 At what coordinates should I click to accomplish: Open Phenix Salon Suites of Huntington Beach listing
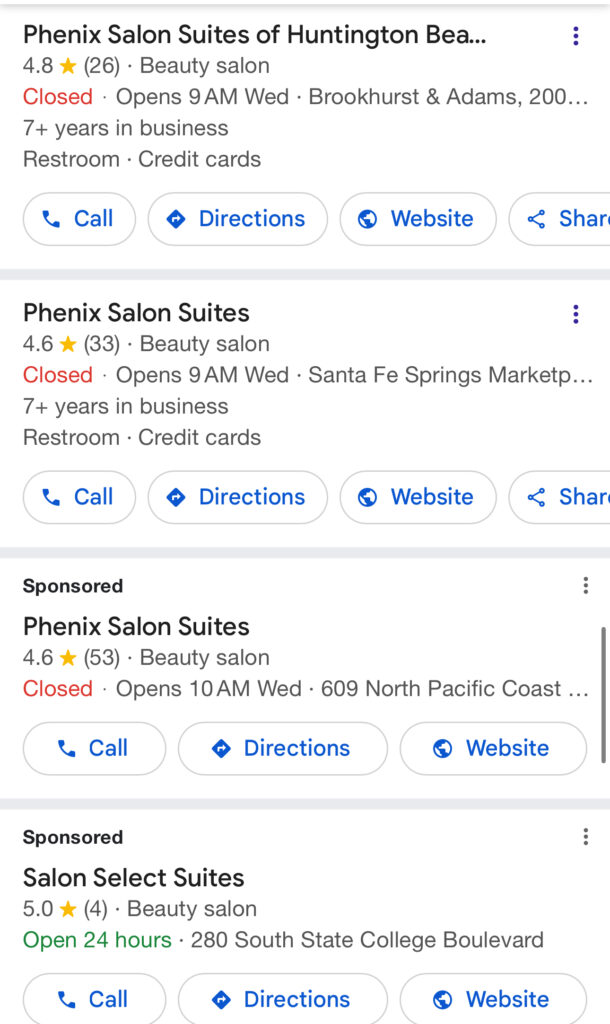click(254, 35)
